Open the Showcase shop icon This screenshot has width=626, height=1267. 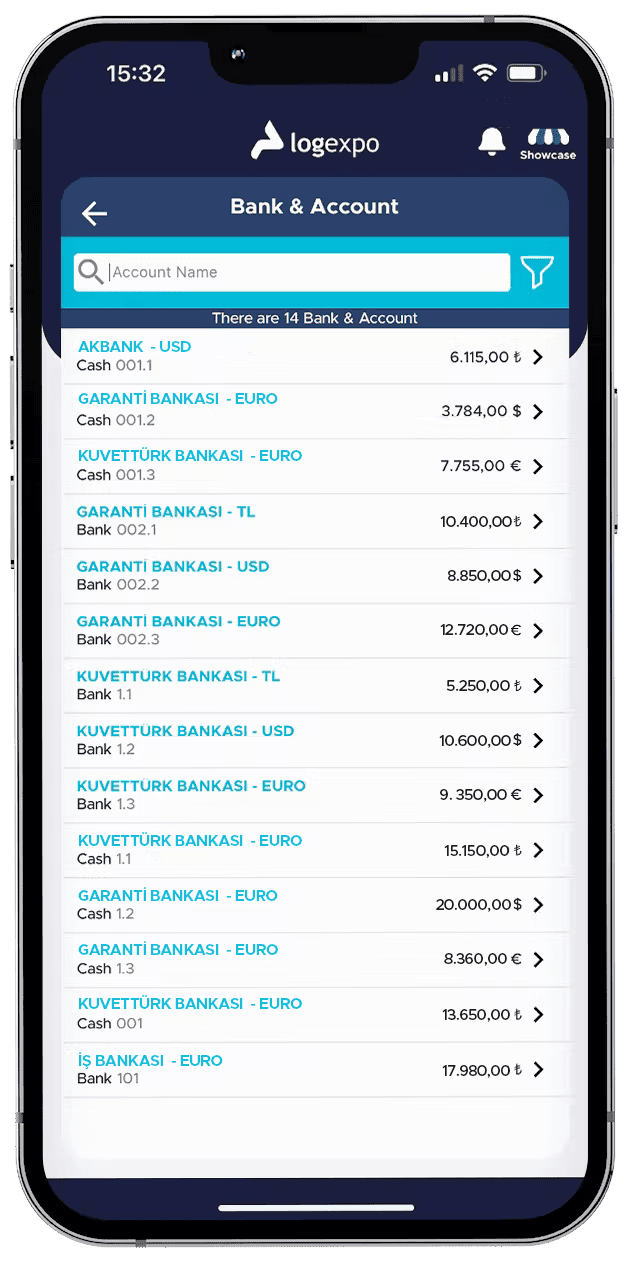[547, 144]
